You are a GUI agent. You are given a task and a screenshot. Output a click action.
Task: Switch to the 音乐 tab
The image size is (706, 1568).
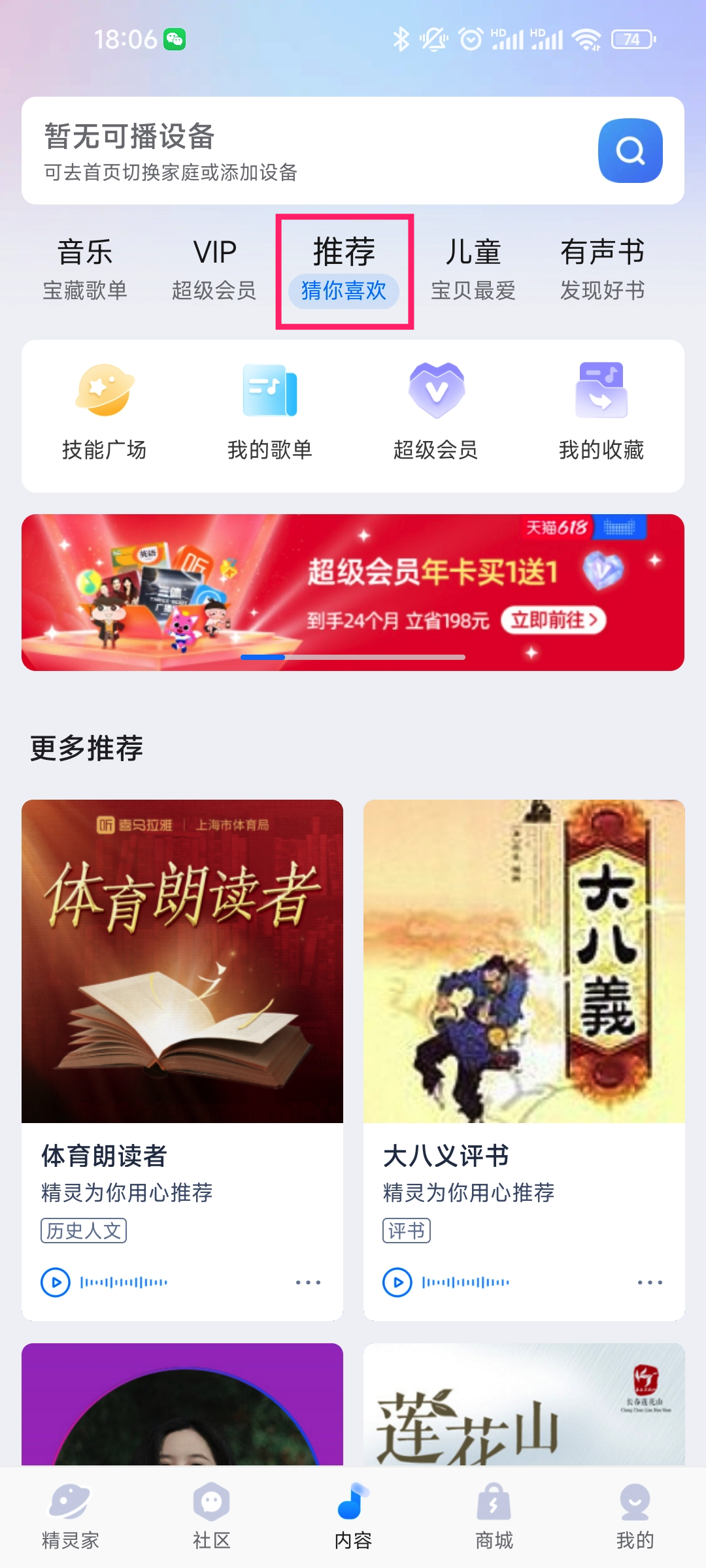85,270
